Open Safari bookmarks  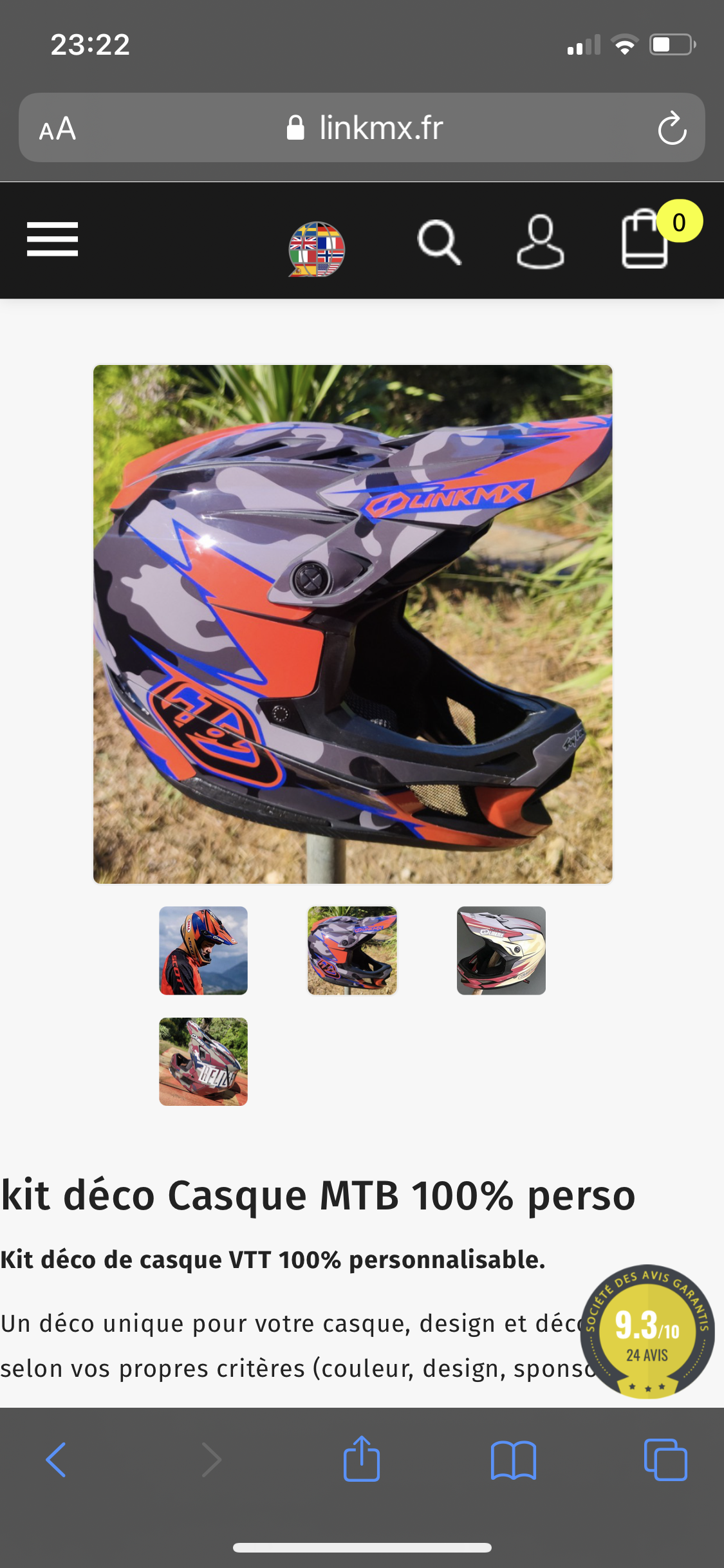[513, 1460]
